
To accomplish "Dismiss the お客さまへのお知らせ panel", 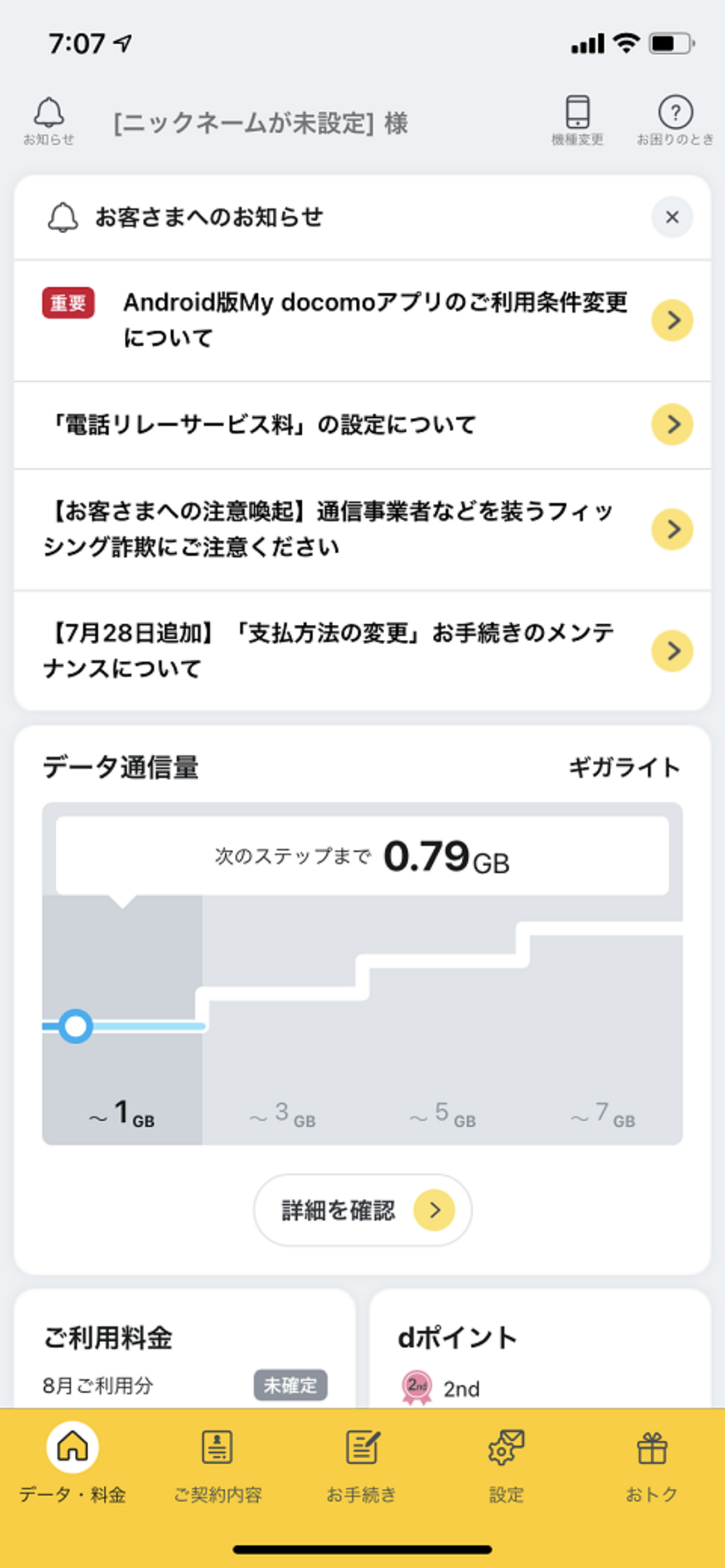I will pos(672,218).
